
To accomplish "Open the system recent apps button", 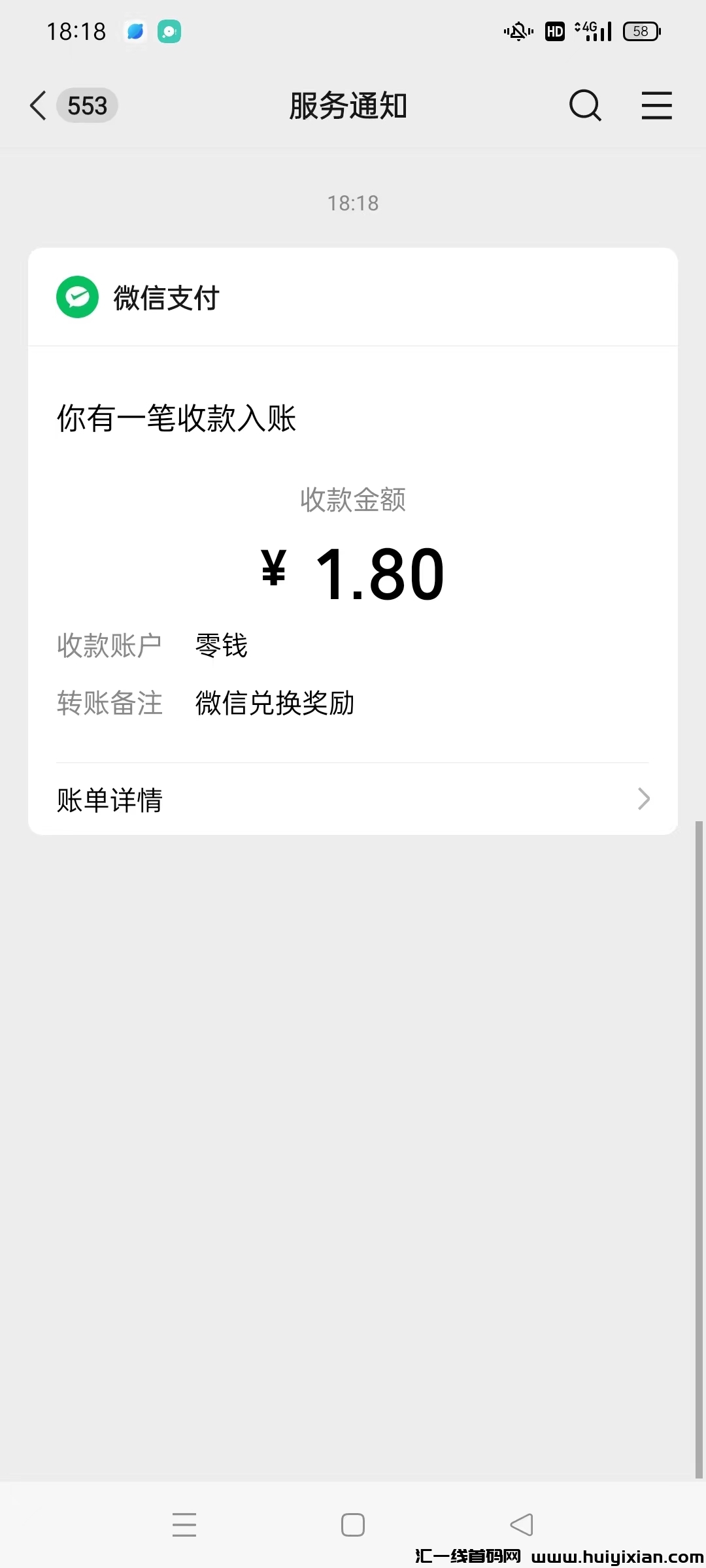I will tap(184, 1525).
